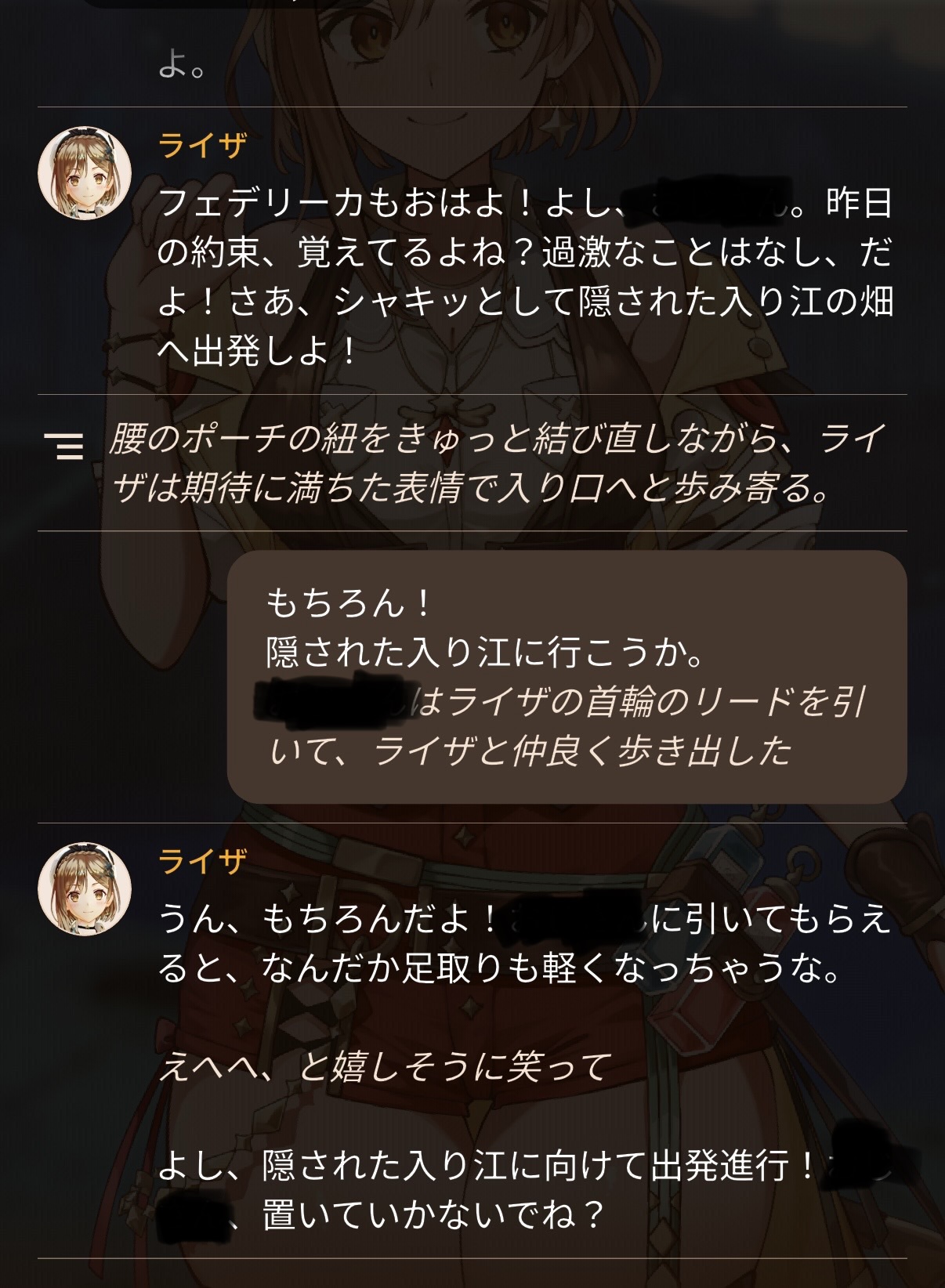
Task: Open ライザ's avatar beside the うん、もちろんだよ message
Action: (85, 889)
